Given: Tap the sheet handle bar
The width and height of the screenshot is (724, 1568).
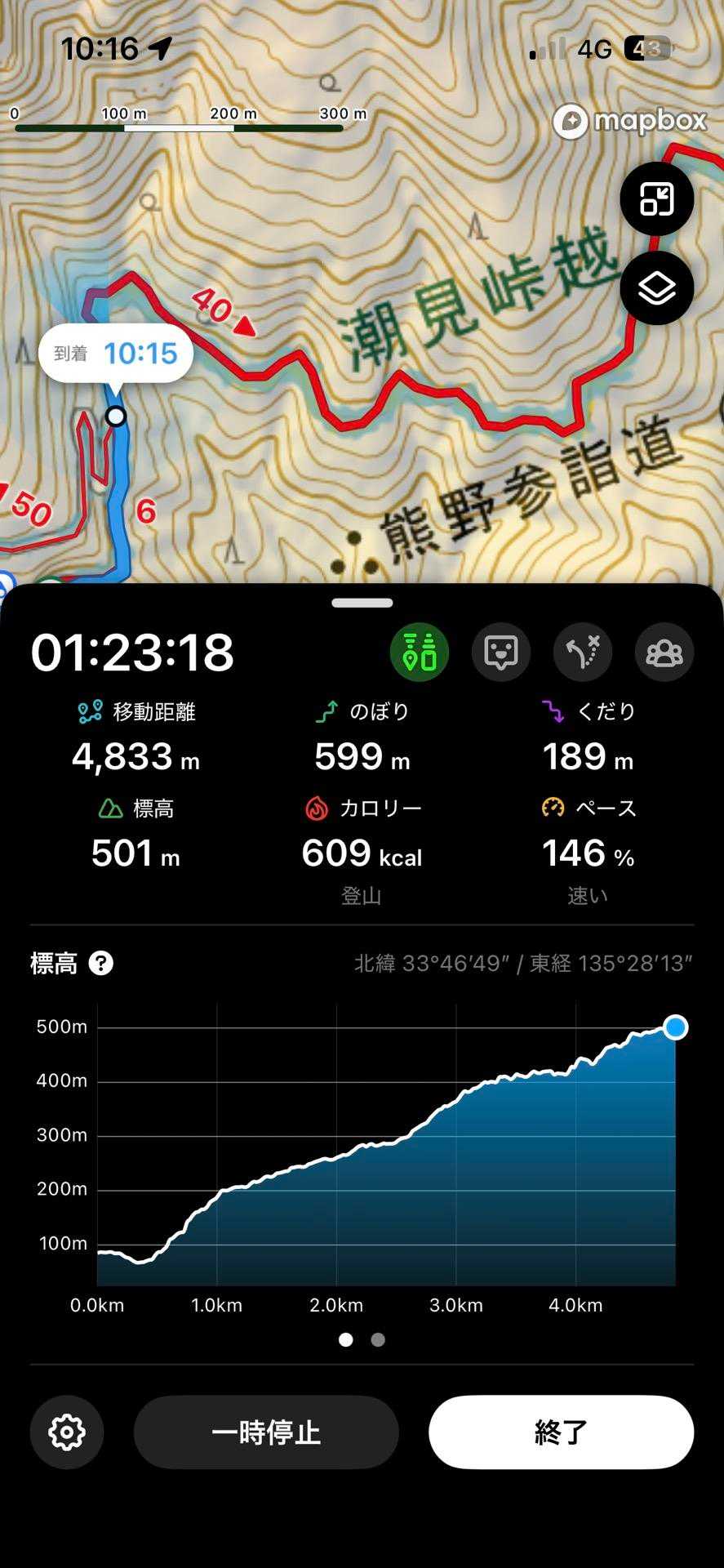Looking at the screenshot, I should [362, 603].
